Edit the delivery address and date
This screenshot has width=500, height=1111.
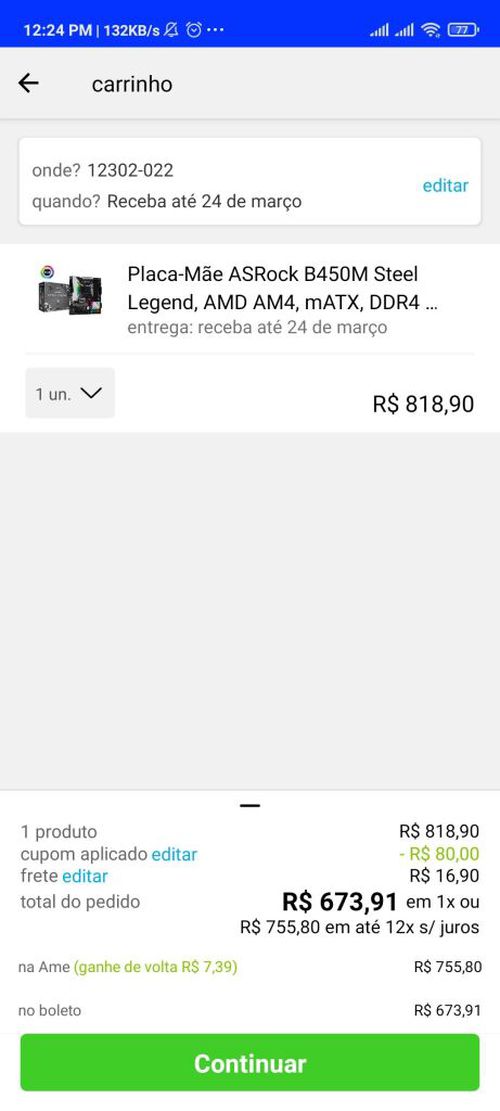(445, 186)
